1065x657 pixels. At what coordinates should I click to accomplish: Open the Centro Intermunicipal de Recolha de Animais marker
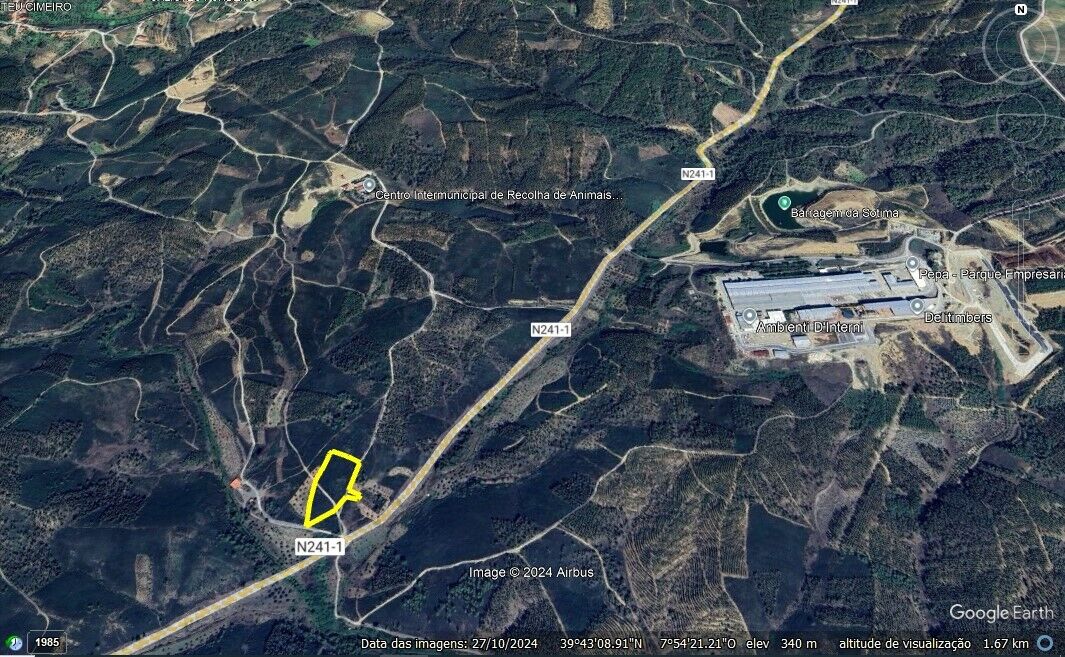tap(369, 185)
